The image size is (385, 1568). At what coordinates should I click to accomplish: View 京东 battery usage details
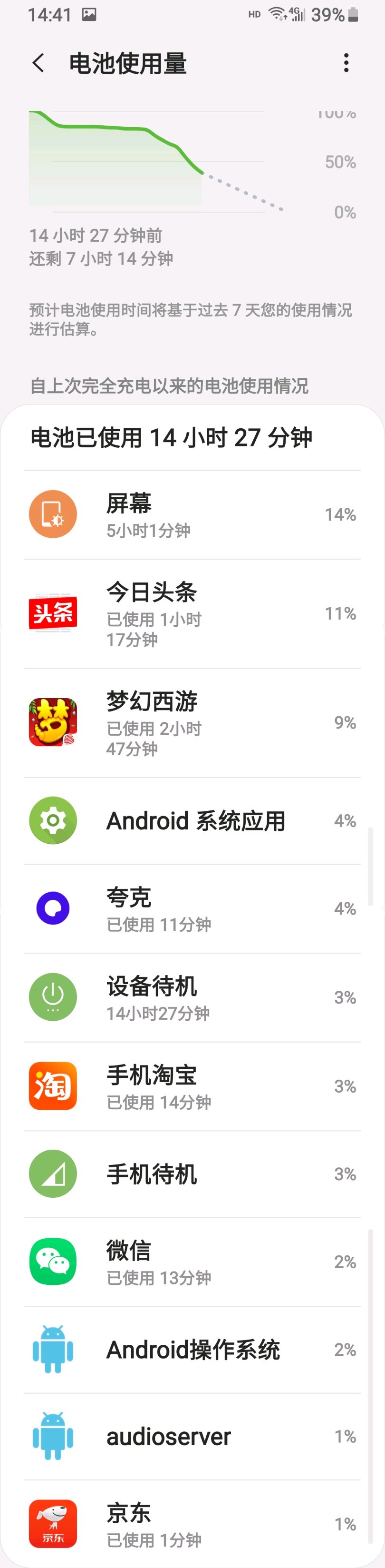192,1524
